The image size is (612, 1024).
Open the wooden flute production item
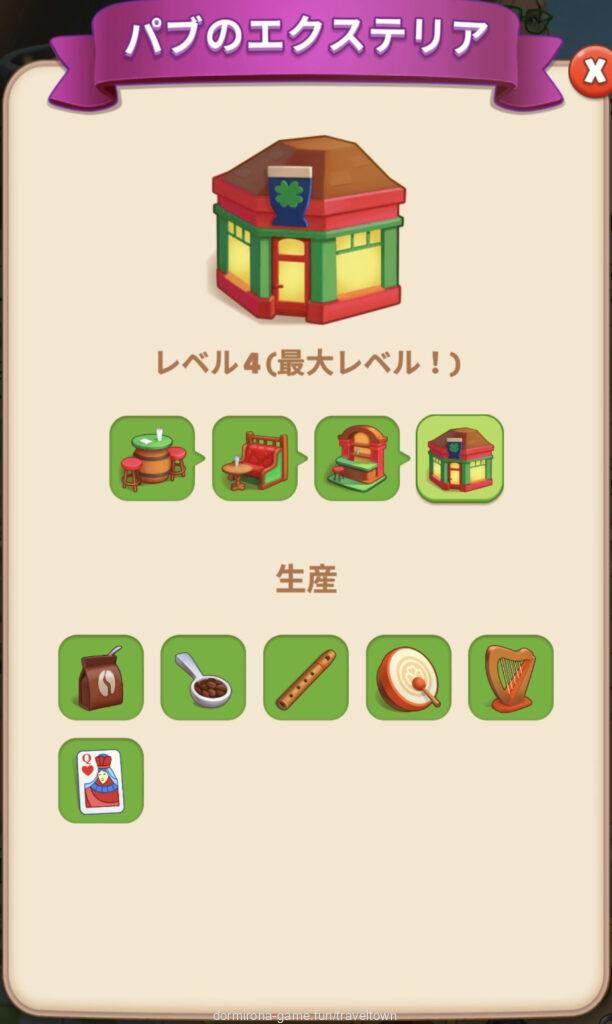pos(306,677)
